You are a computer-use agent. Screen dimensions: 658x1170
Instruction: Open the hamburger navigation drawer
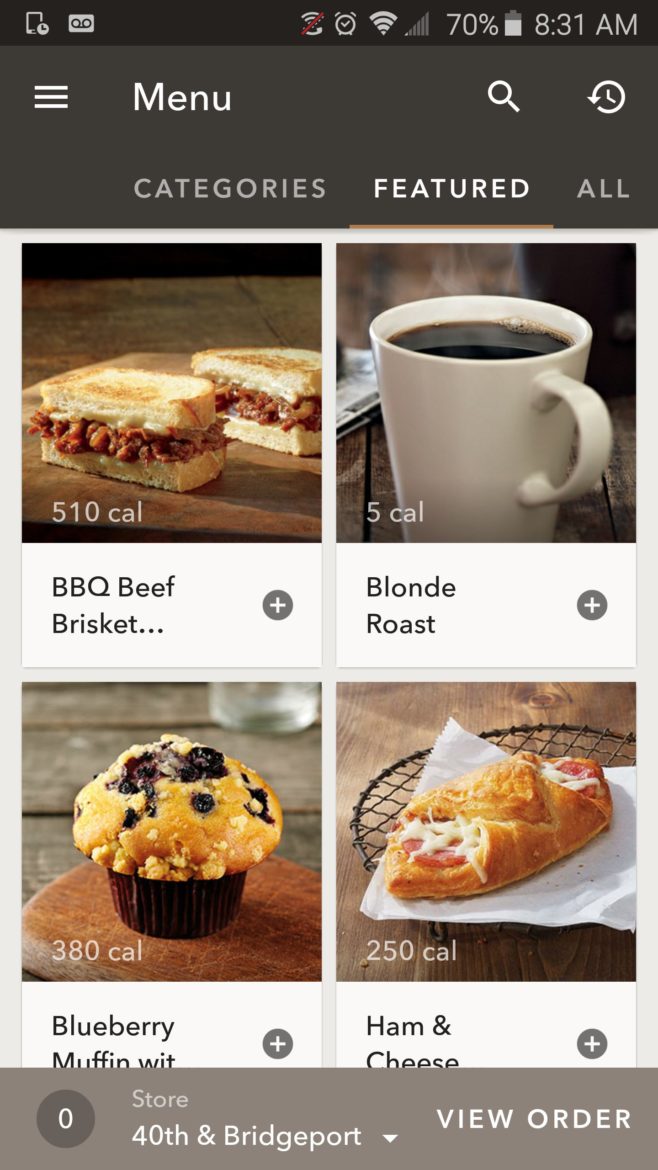[x=51, y=97]
